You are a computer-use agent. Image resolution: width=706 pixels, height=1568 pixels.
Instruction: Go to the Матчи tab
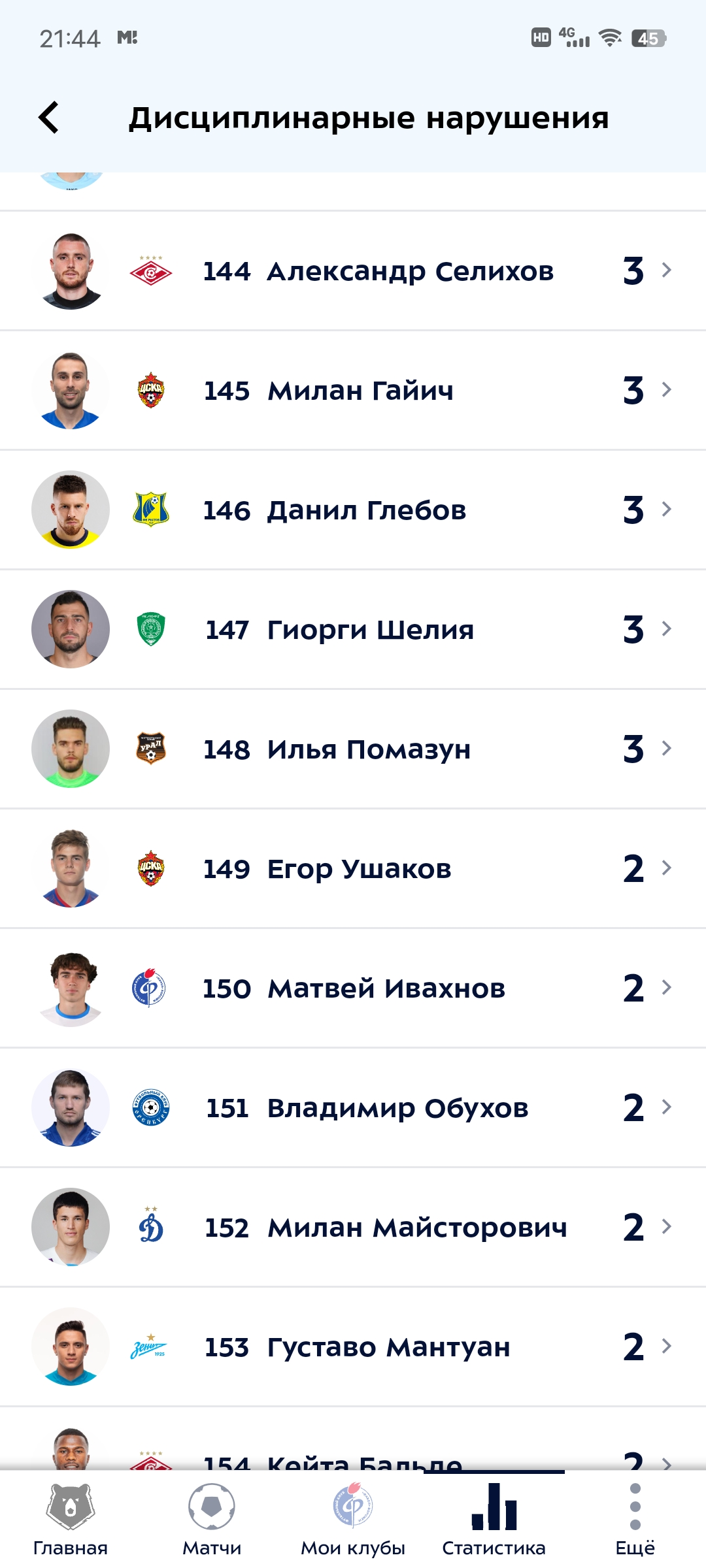212,1520
